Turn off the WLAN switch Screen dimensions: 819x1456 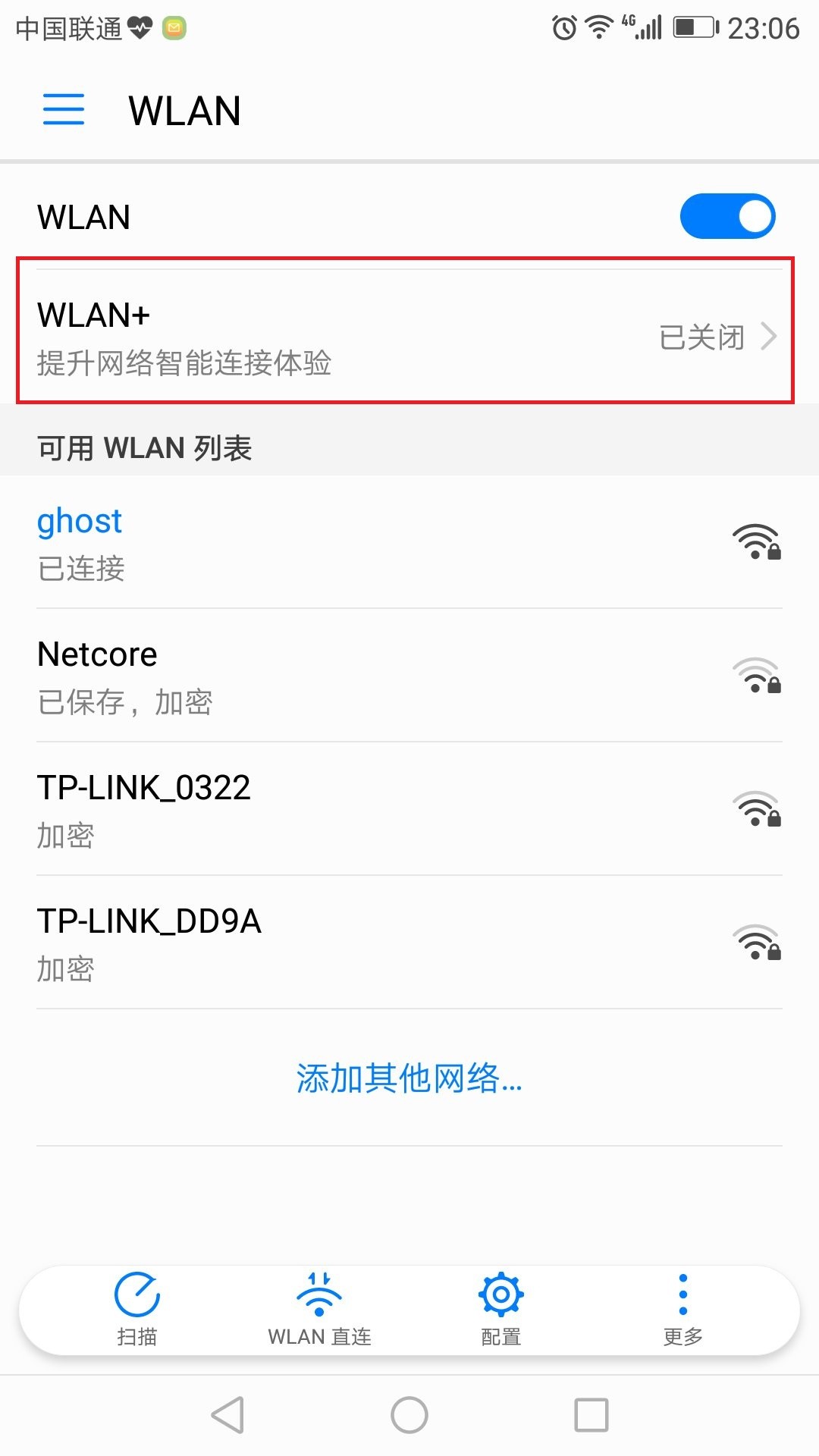pyautogui.click(x=726, y=217)
